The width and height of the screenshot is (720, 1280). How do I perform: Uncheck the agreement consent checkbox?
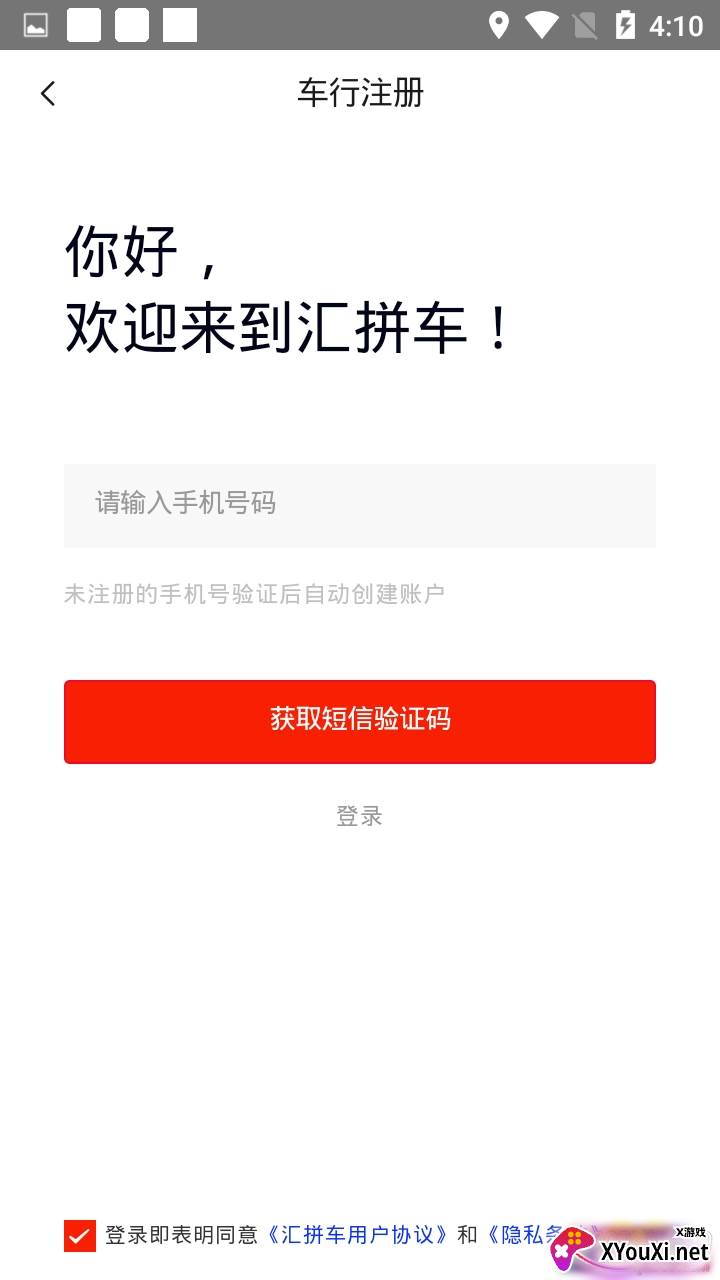tap(80, 1236)
